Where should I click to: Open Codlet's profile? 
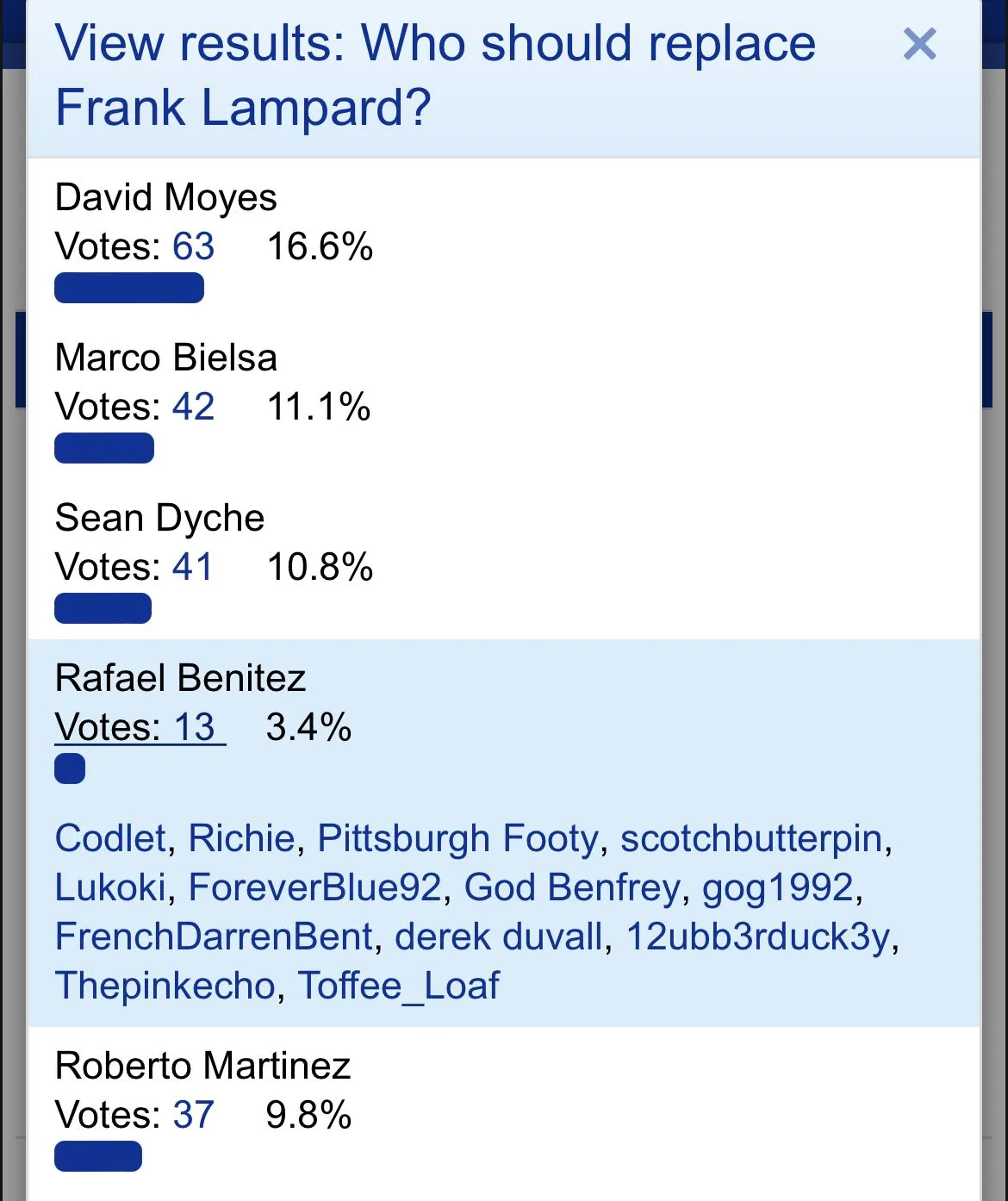click(110, 839)
